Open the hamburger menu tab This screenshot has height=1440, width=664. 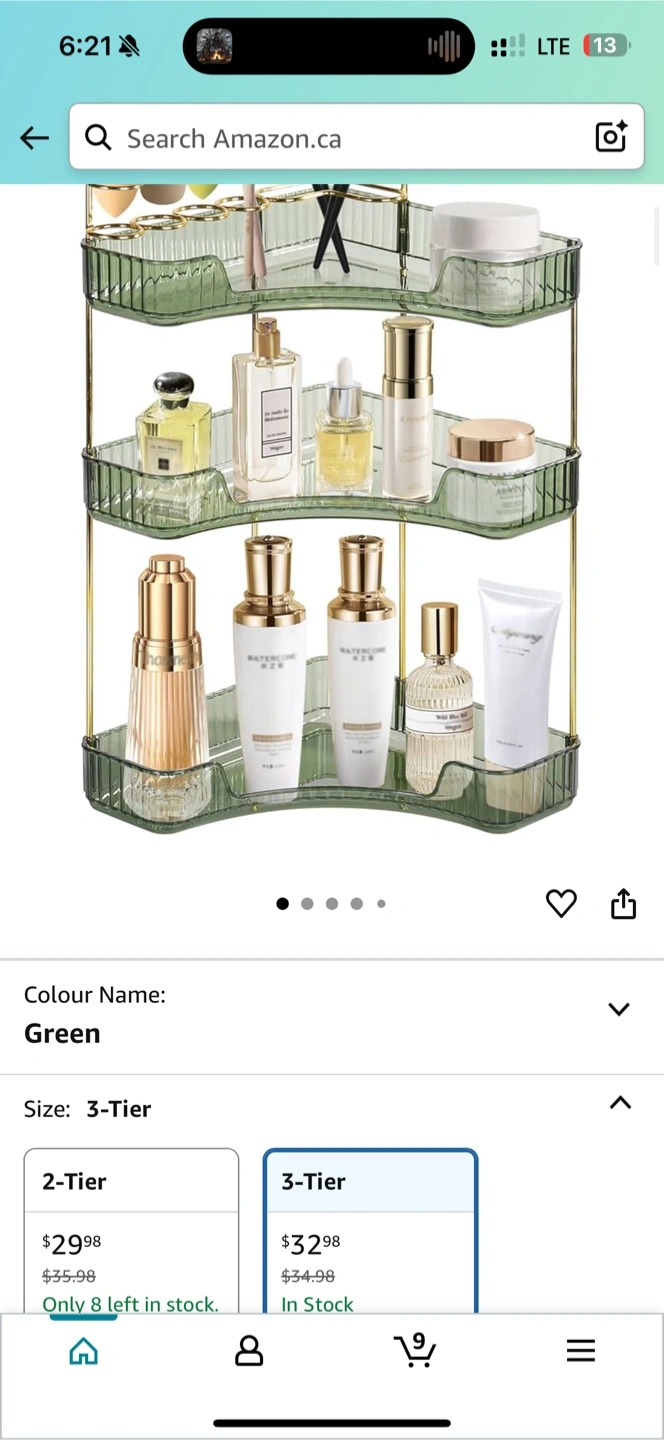click(581, 1351)
